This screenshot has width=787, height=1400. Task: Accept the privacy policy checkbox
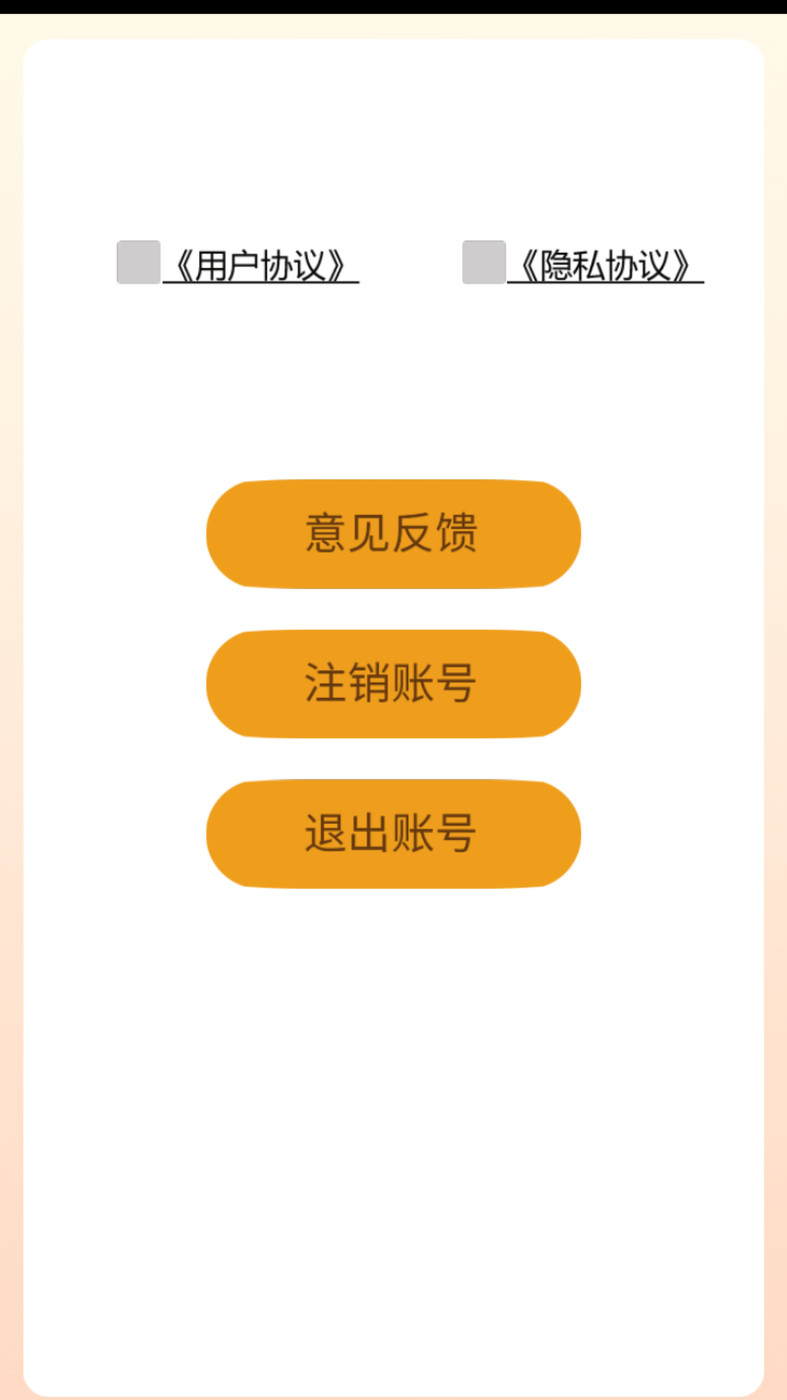click(481, 262)
